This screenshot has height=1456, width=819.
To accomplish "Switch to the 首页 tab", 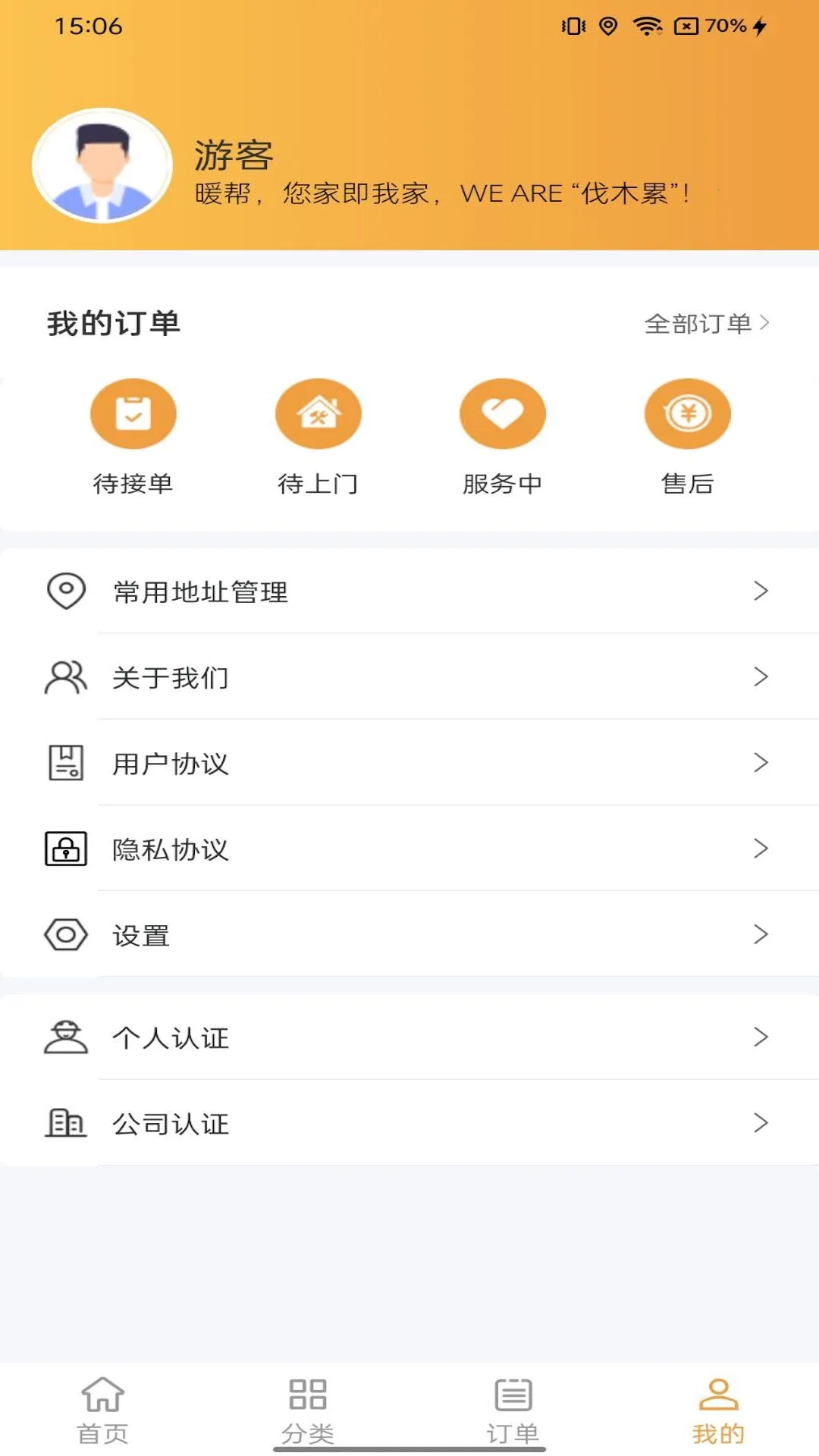I will click(x=102, y=1410).
